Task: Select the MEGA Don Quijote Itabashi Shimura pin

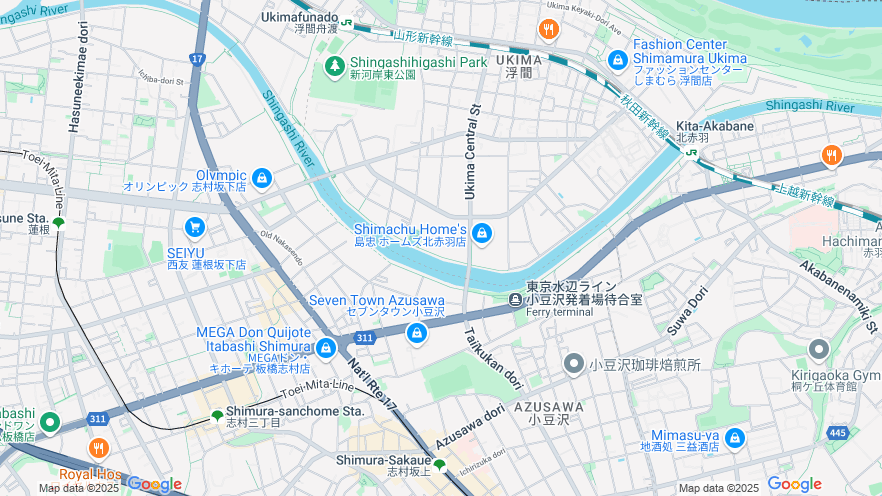Action: [x=325, y=348]
